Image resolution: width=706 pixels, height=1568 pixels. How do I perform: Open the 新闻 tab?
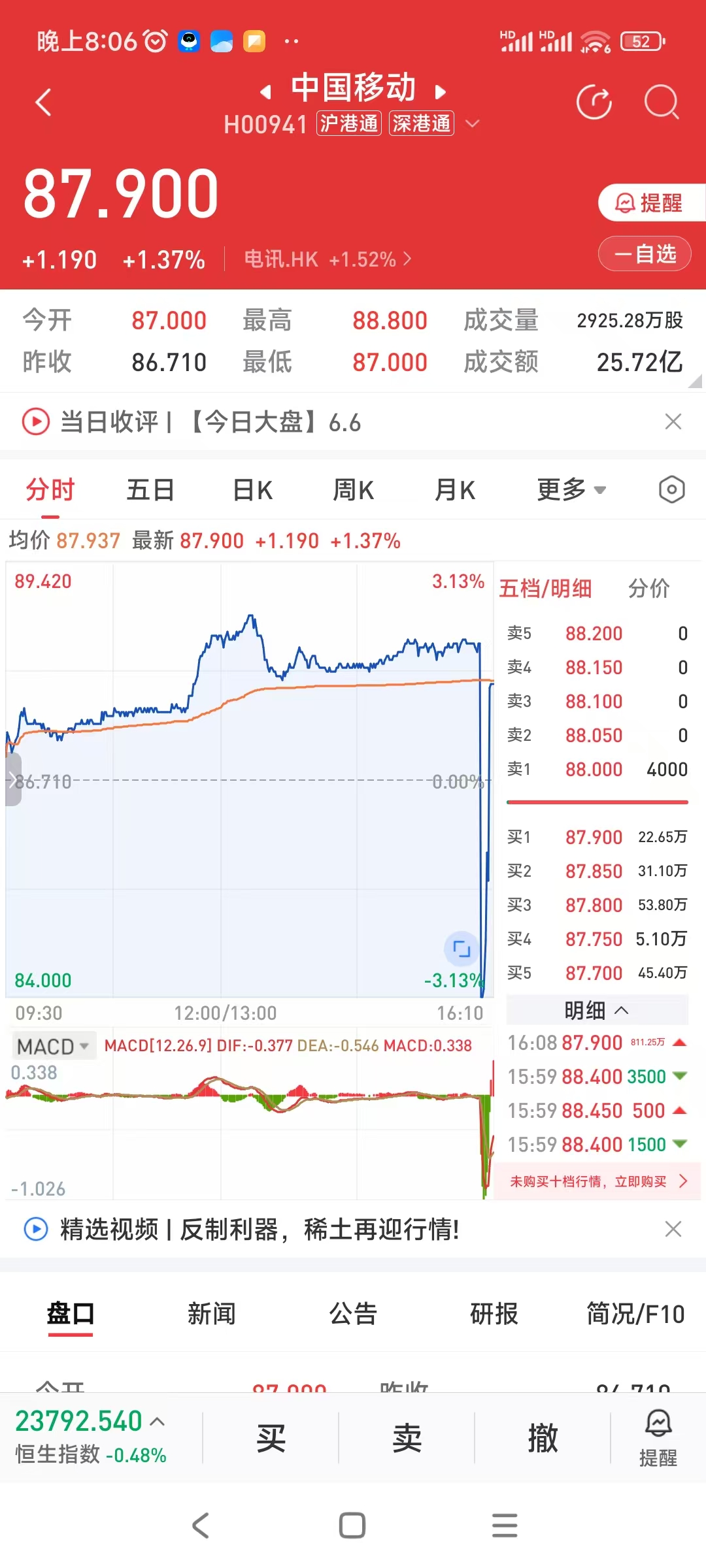click(212, 1313)
